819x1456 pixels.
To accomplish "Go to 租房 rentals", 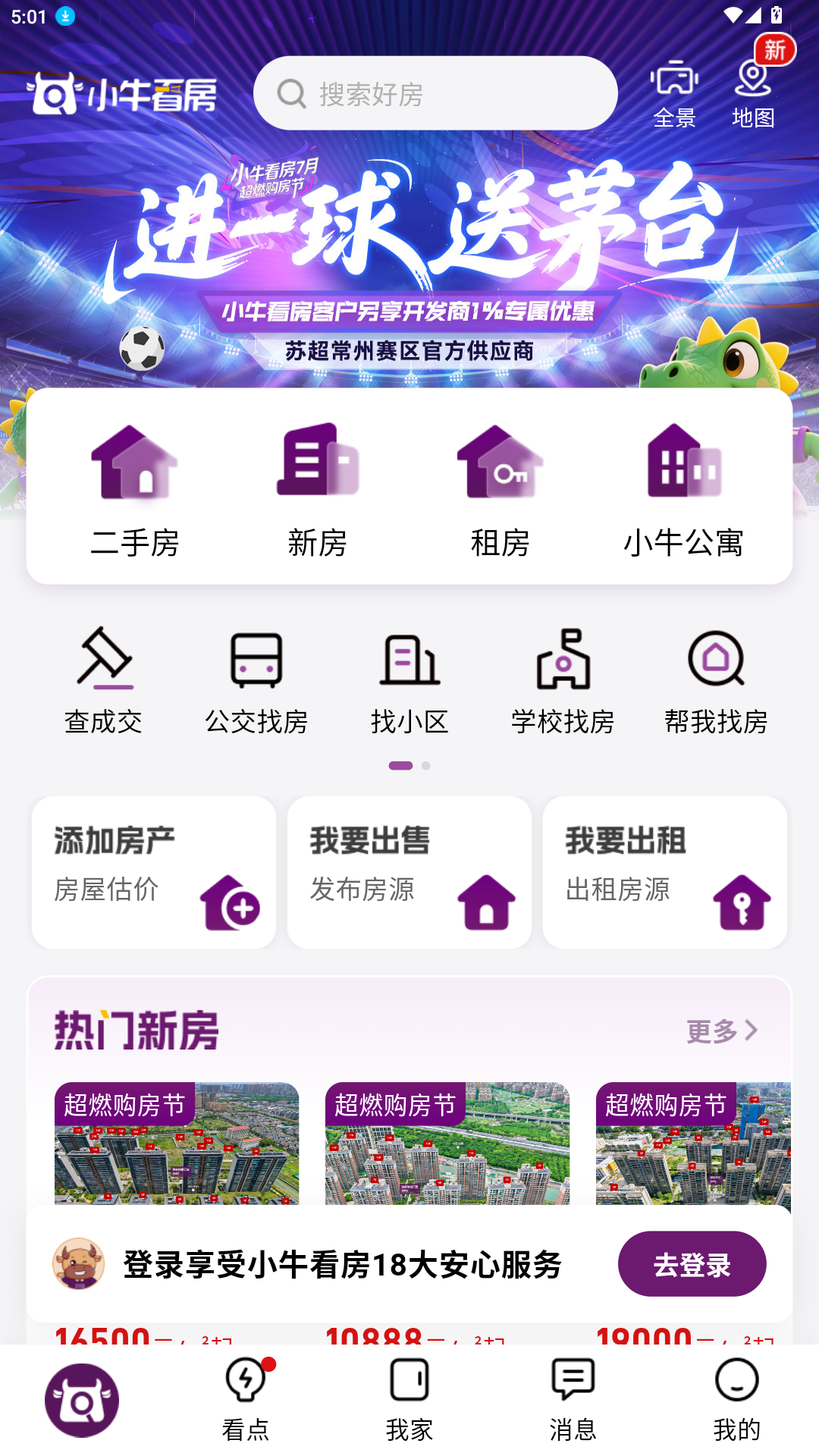I will pos(500,489).
